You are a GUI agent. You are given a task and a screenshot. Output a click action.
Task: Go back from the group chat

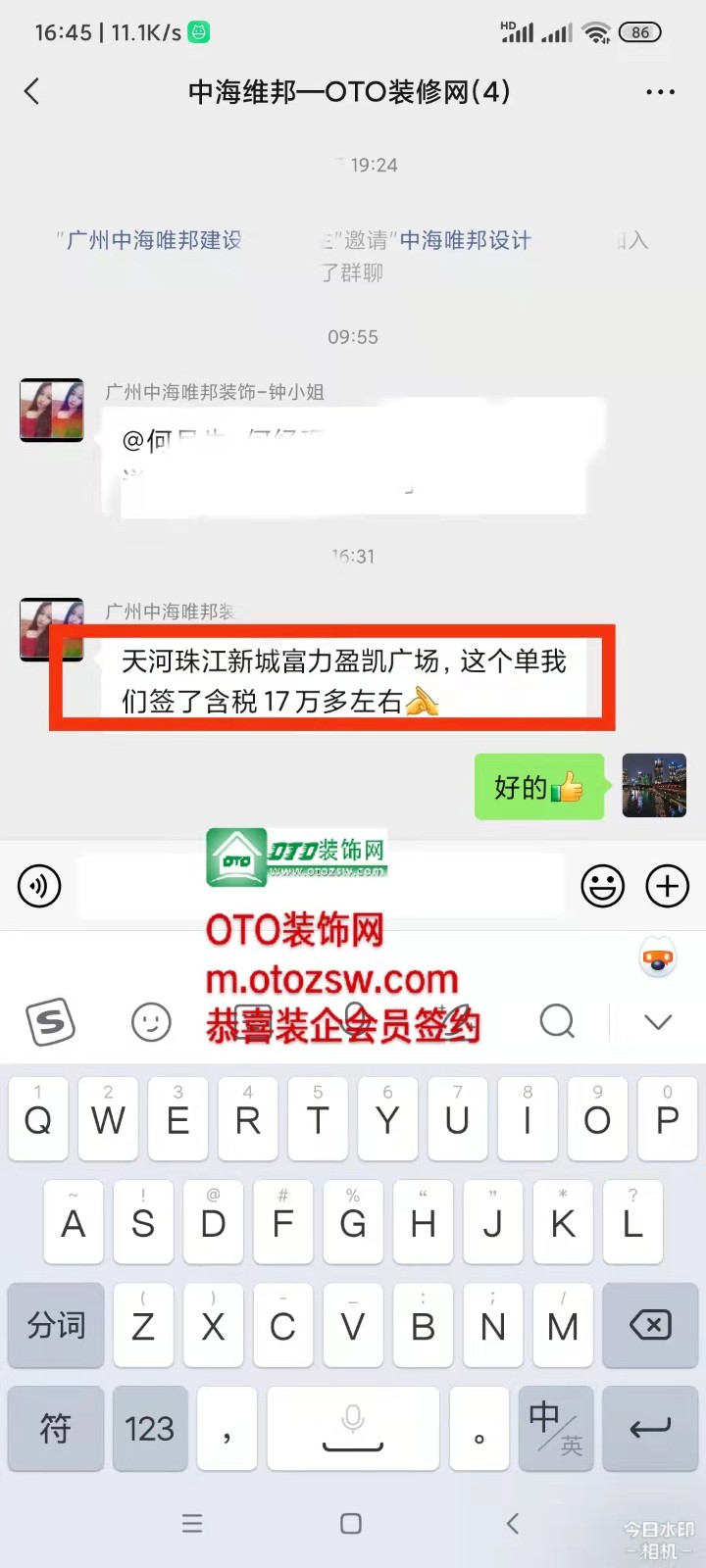pyautogui.click(x=31, y=92)
